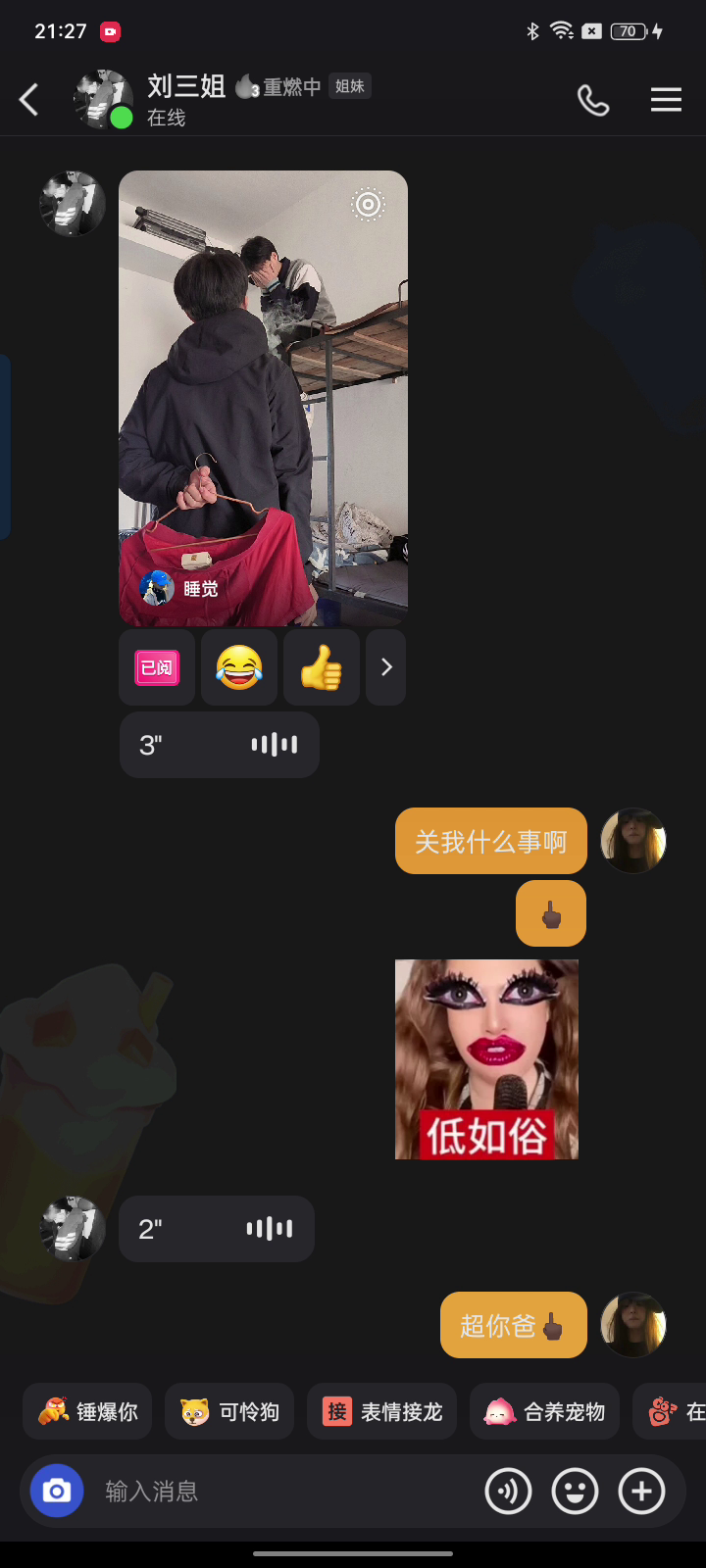
Task: Open more attachment options plus icon
Action: click(641, 1492)
